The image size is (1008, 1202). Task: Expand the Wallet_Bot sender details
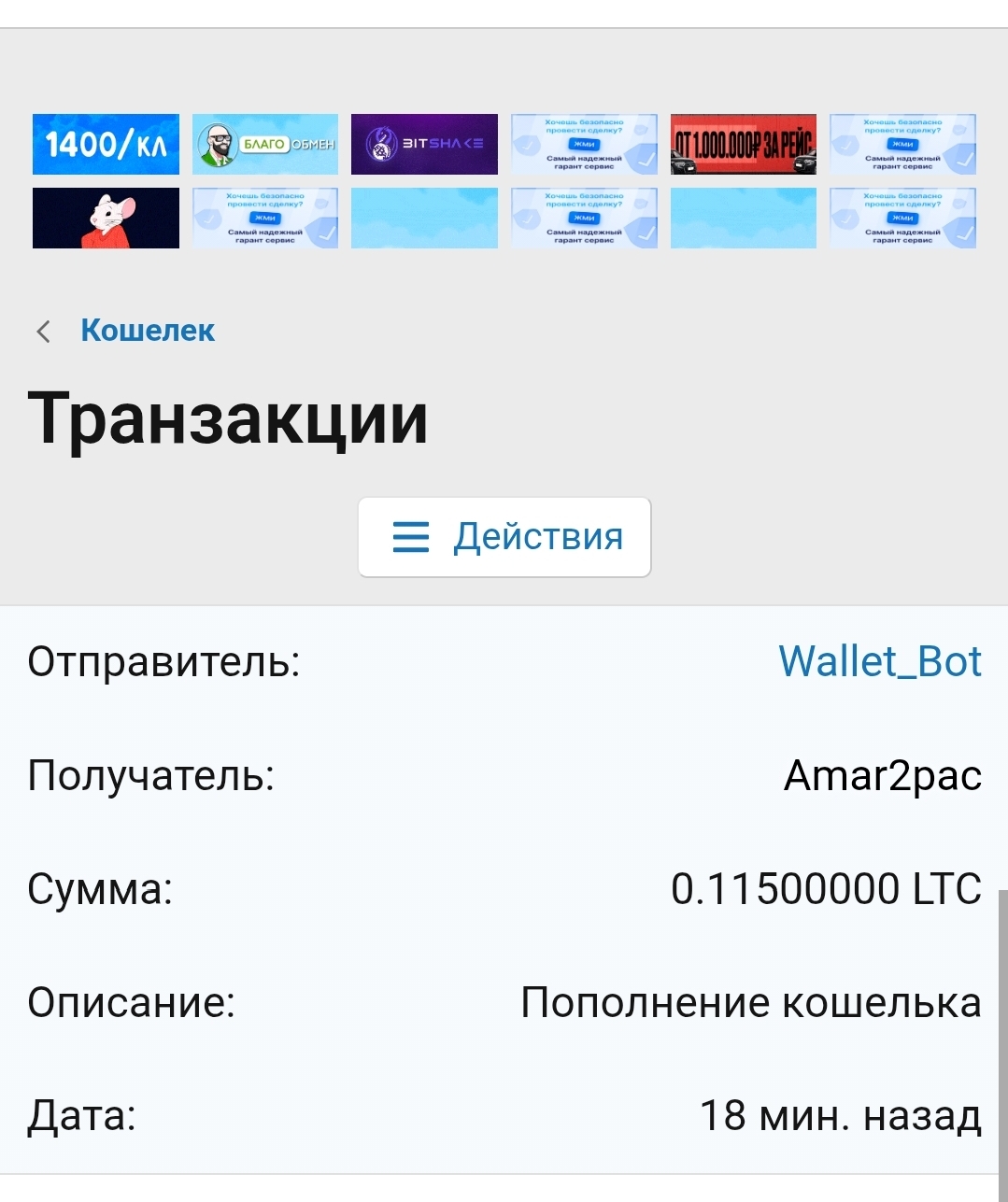881,661
